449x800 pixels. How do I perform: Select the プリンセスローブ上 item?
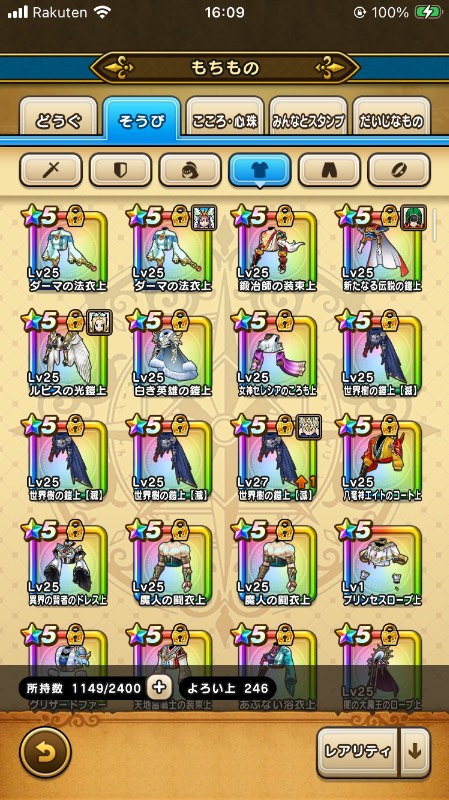click(381, 563)
